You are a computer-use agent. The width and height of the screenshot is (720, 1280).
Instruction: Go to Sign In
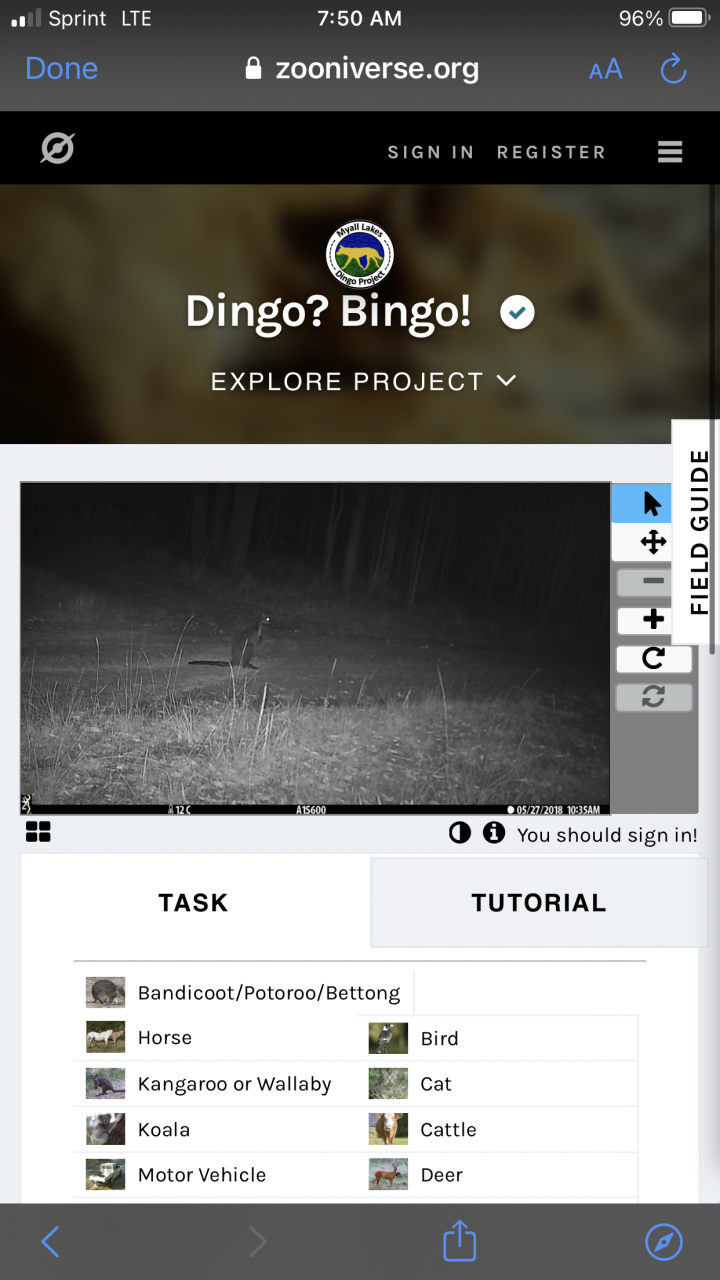coord(430,152)
